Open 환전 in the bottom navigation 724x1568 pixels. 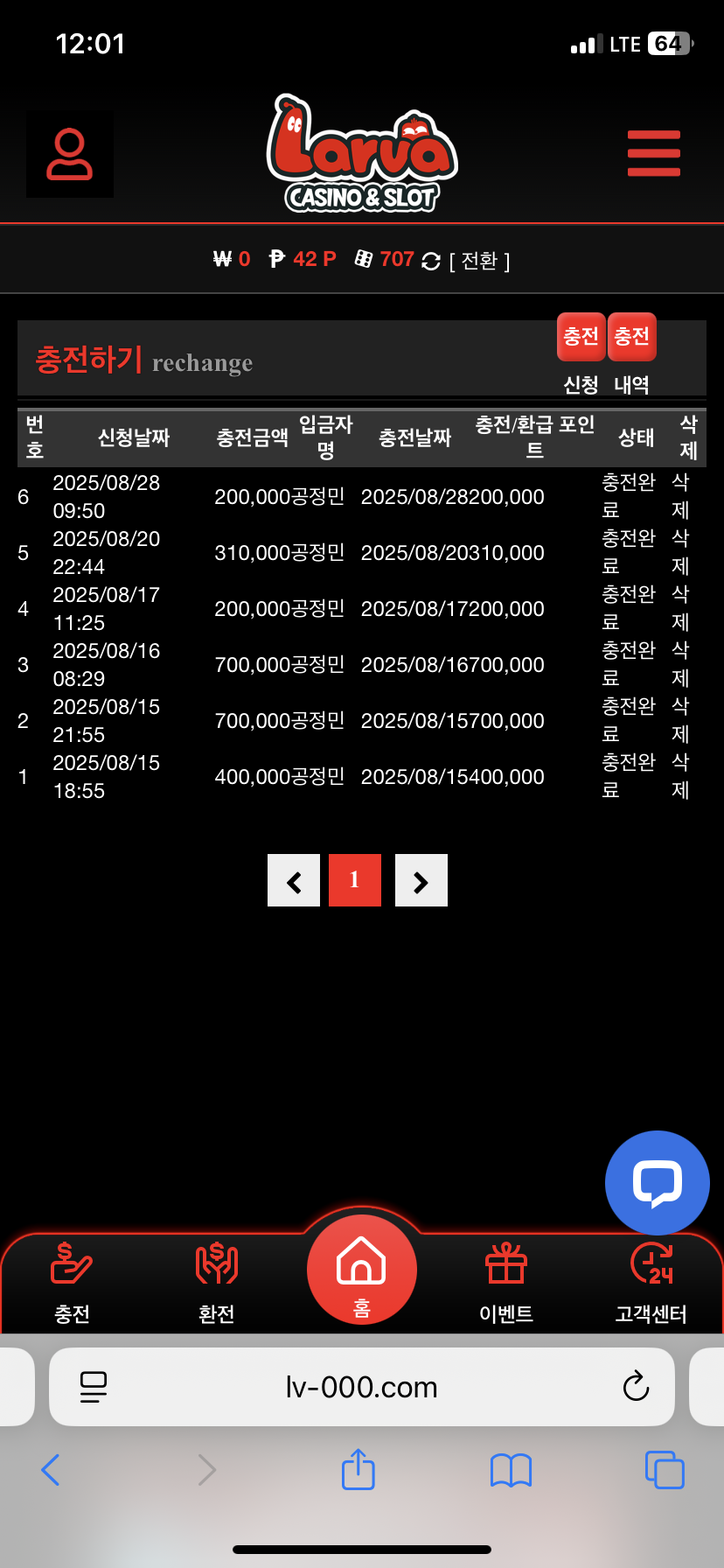click(x=217, y=1284)
